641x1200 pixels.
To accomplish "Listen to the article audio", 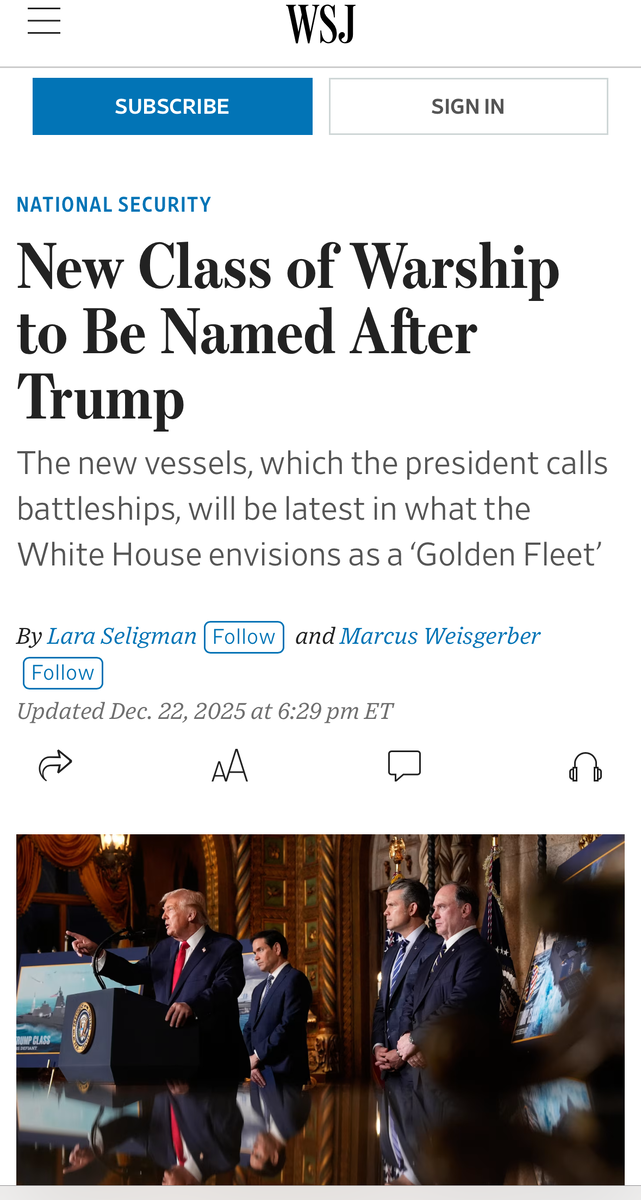I will click(585, 767).
